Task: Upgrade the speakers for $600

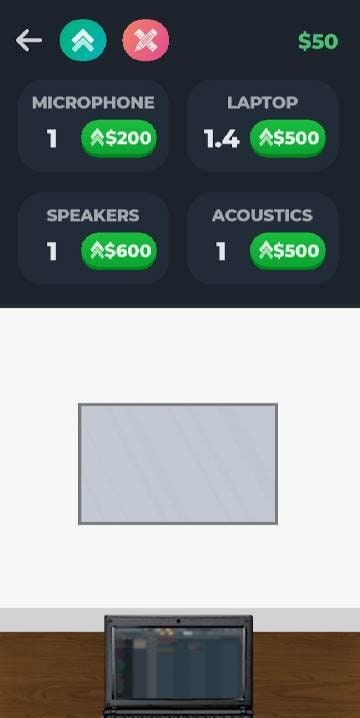Action: (119, 251)
